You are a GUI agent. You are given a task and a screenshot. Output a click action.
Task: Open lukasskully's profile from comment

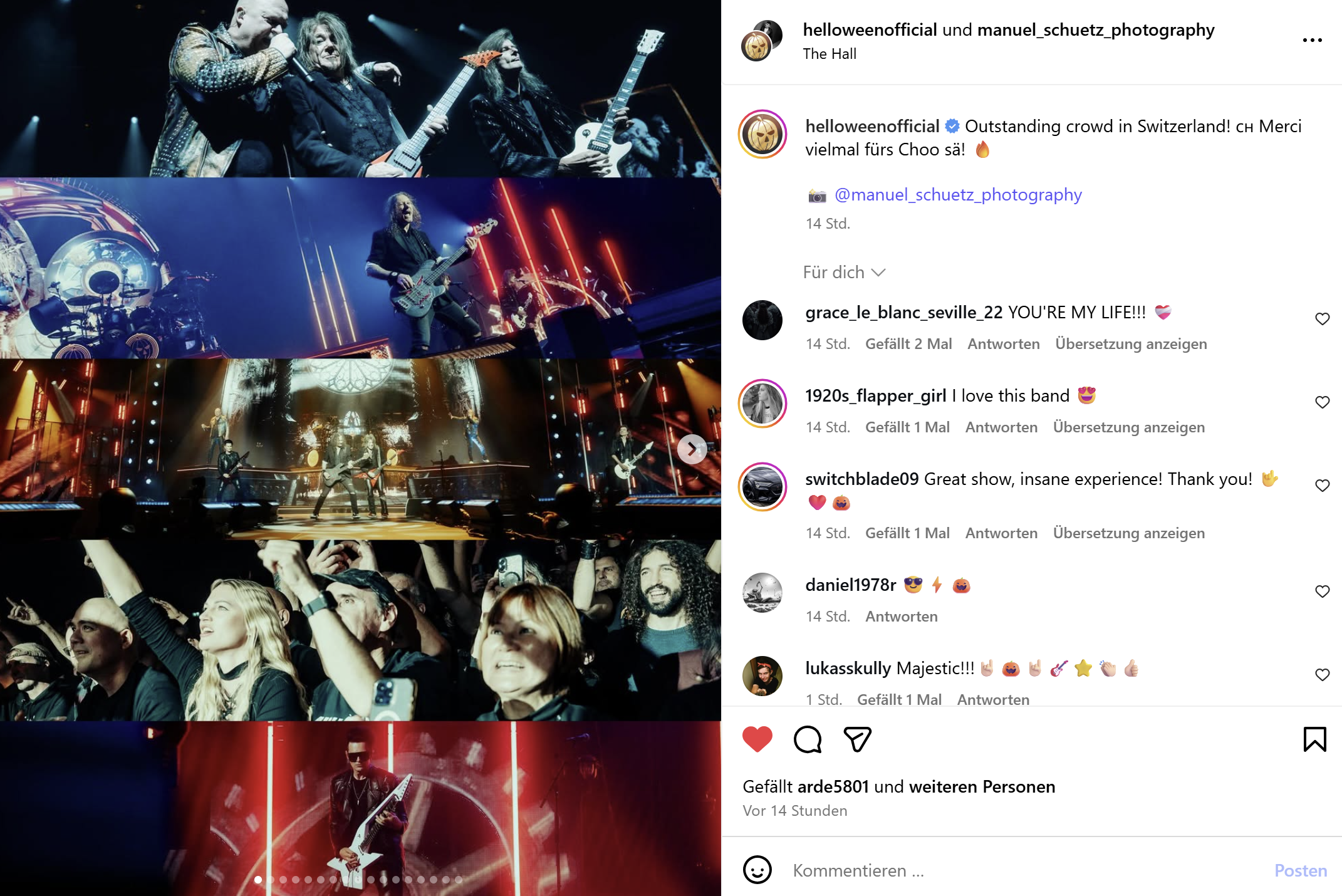point(848,669)
